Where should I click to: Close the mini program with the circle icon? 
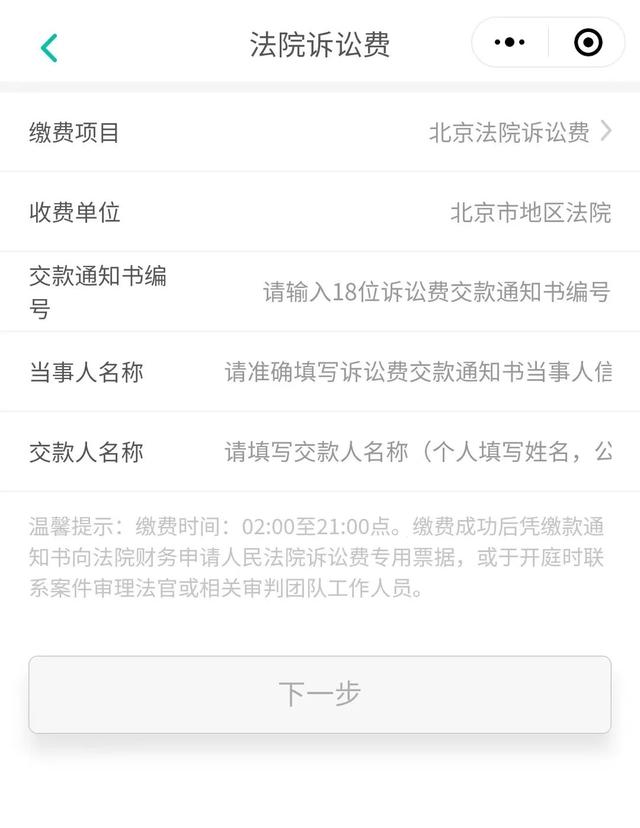click(588, 42)
